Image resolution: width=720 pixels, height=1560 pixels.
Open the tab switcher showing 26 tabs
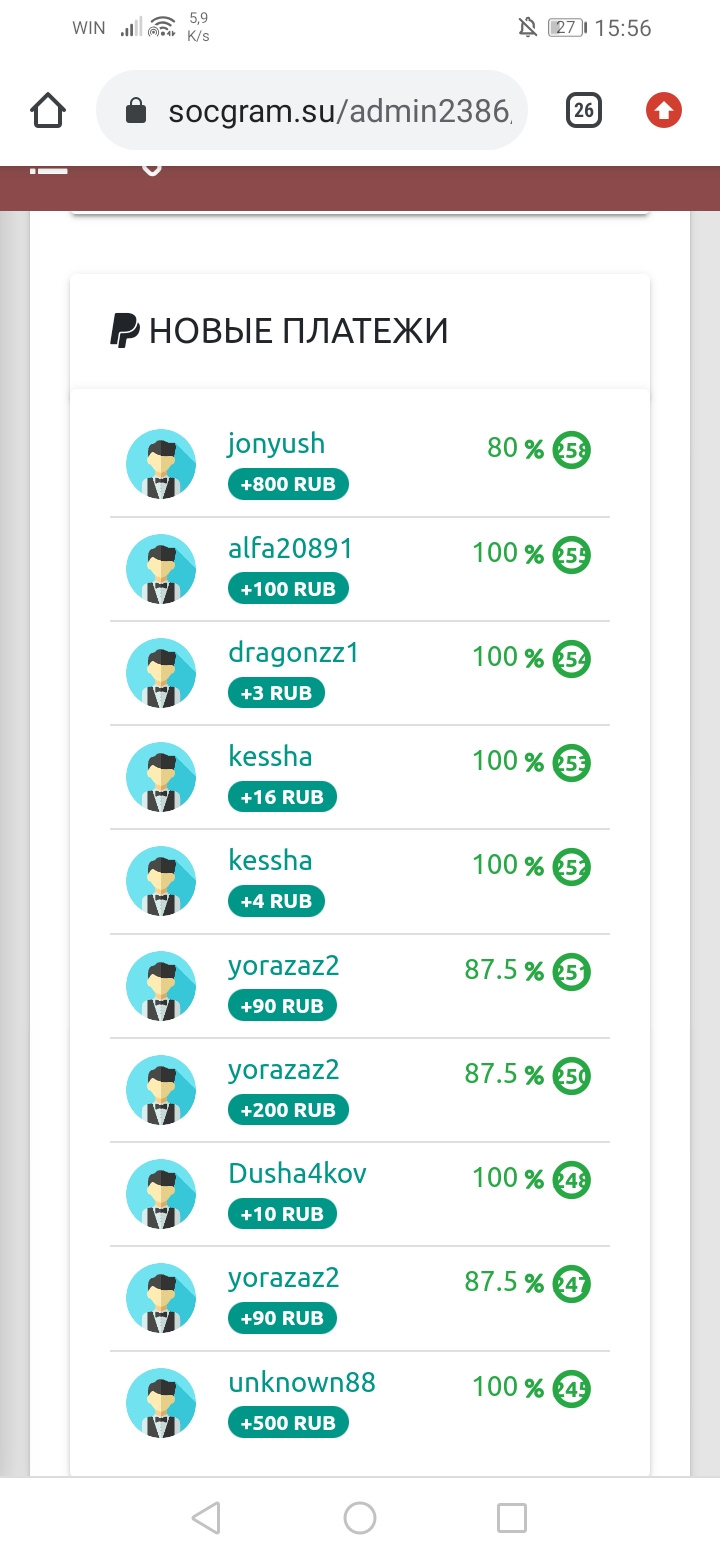pyautogui.click(x=584, y=111)
